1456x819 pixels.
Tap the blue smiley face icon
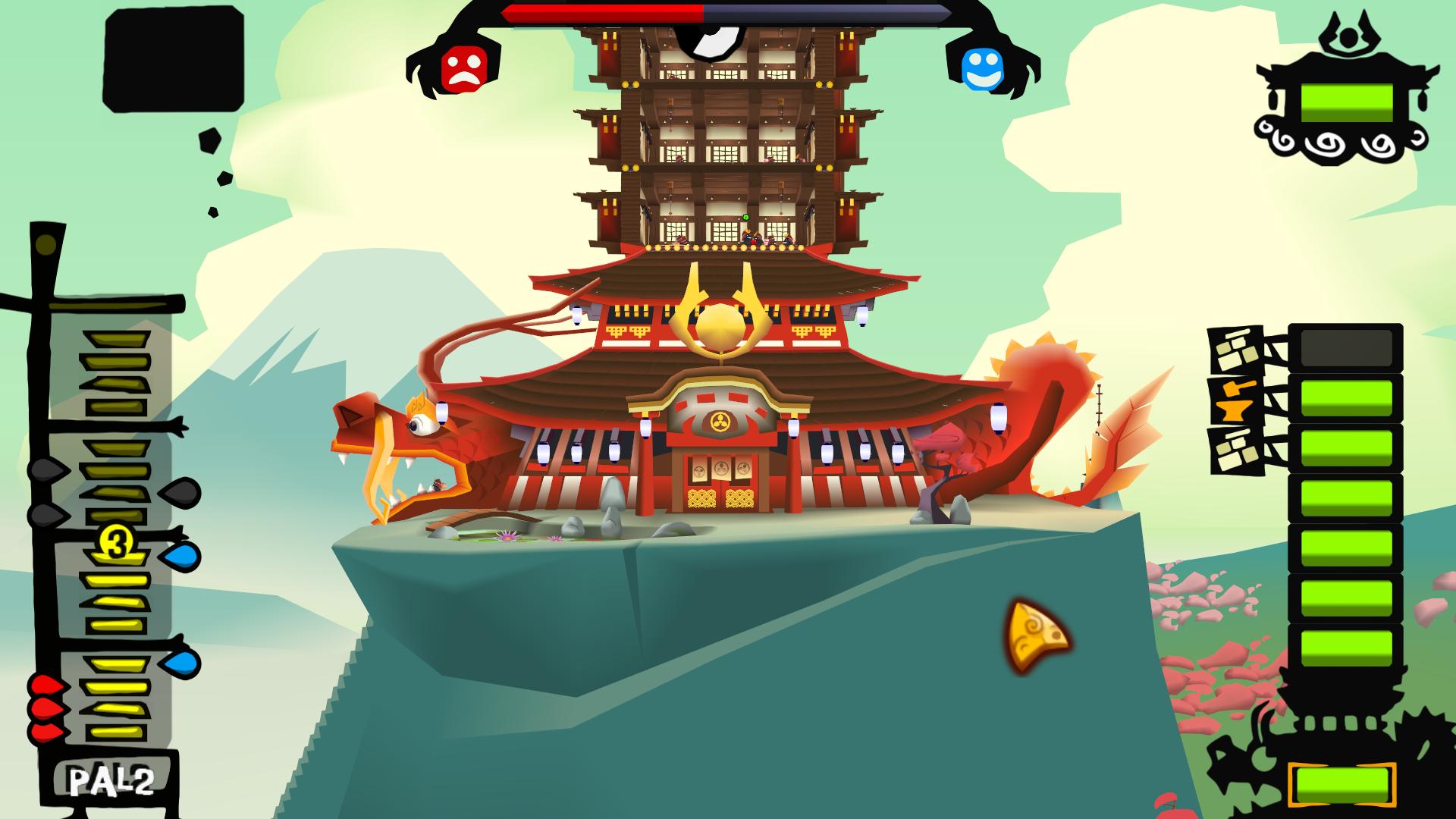coord(983,67)
